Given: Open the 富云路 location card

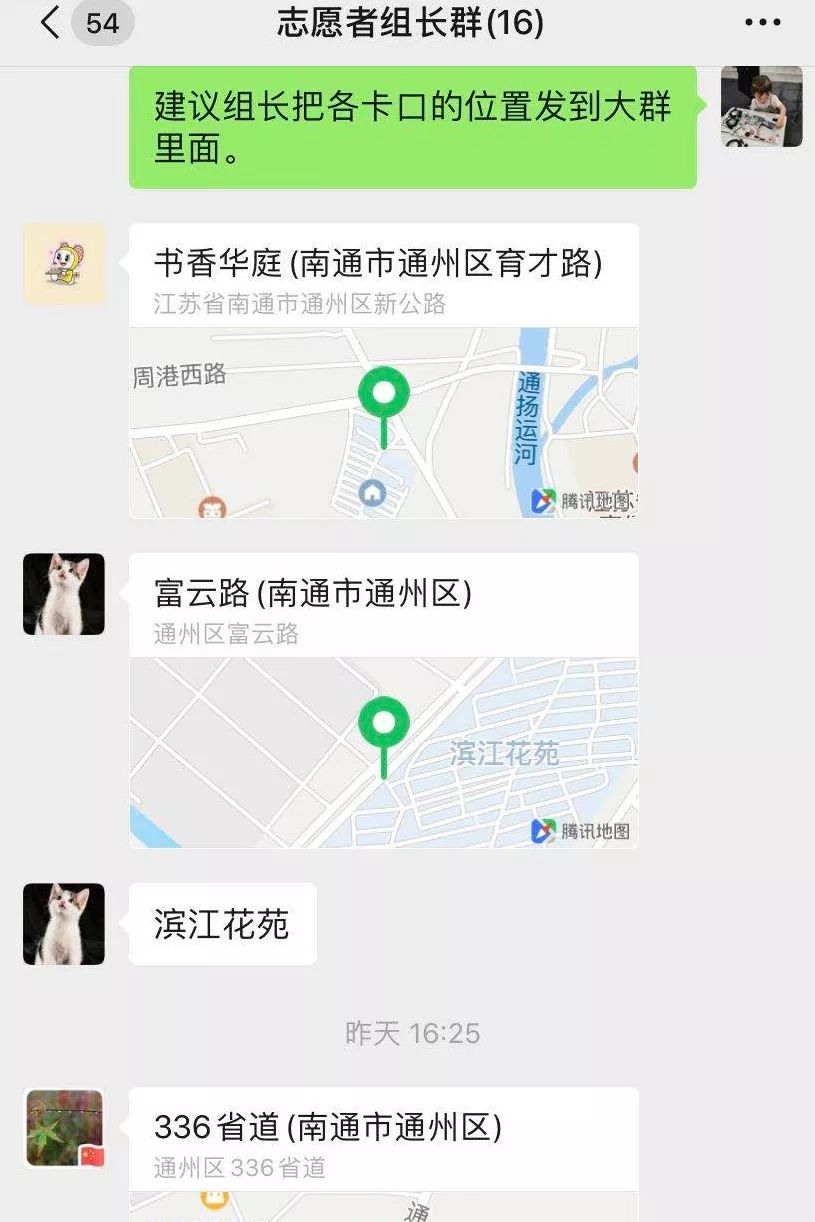Looking at the screenshot, I should [x=383, y=700].
